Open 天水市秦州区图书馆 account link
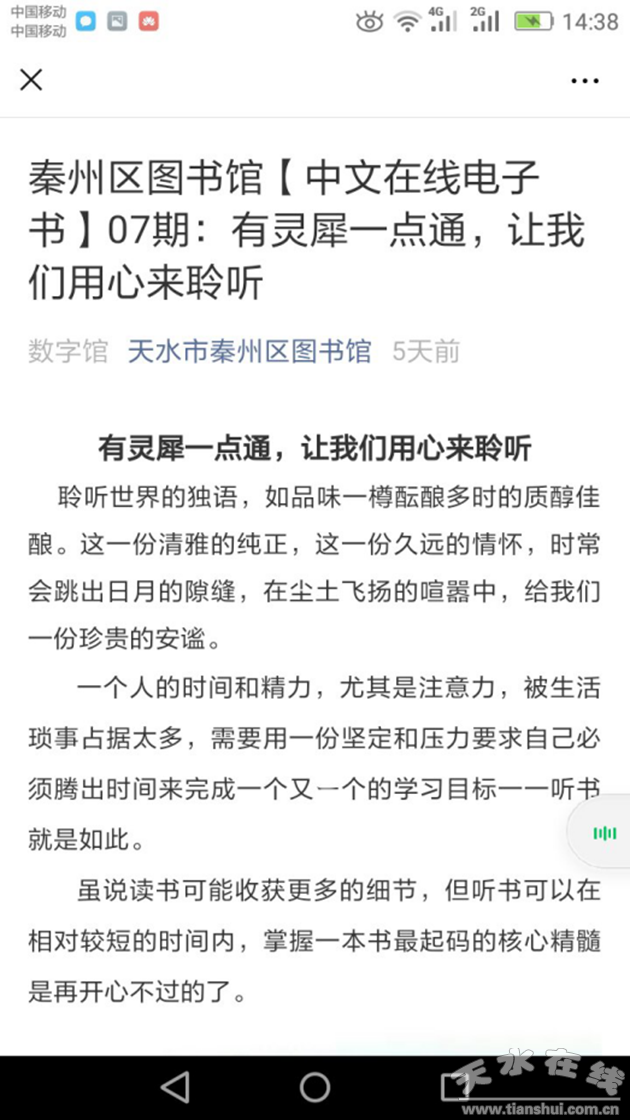630x1120 pixels. [x=249, y=351]
